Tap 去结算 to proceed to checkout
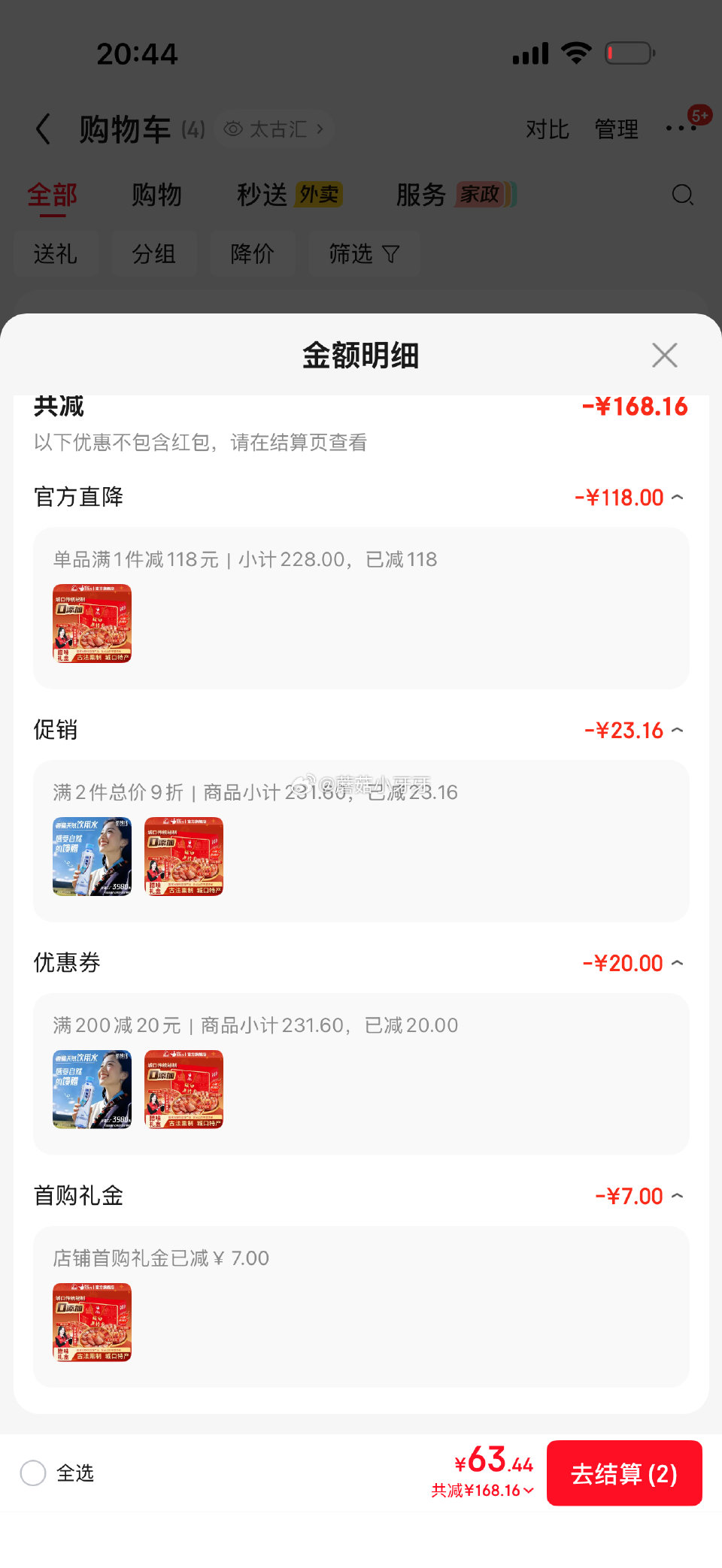Image resolution: width=722 pixels, height=1568 pixels. [x=625, y=1473]
